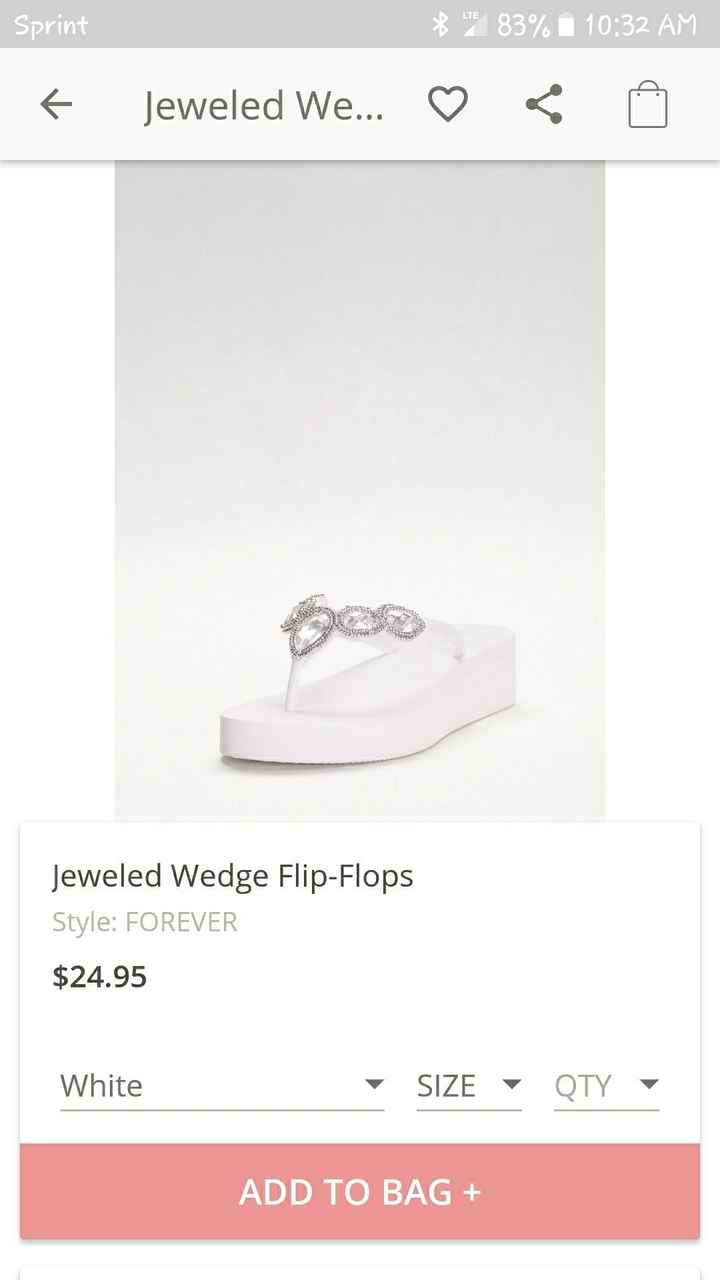
Task: Tap ADD TO BAG + button
Action: 360,1191
